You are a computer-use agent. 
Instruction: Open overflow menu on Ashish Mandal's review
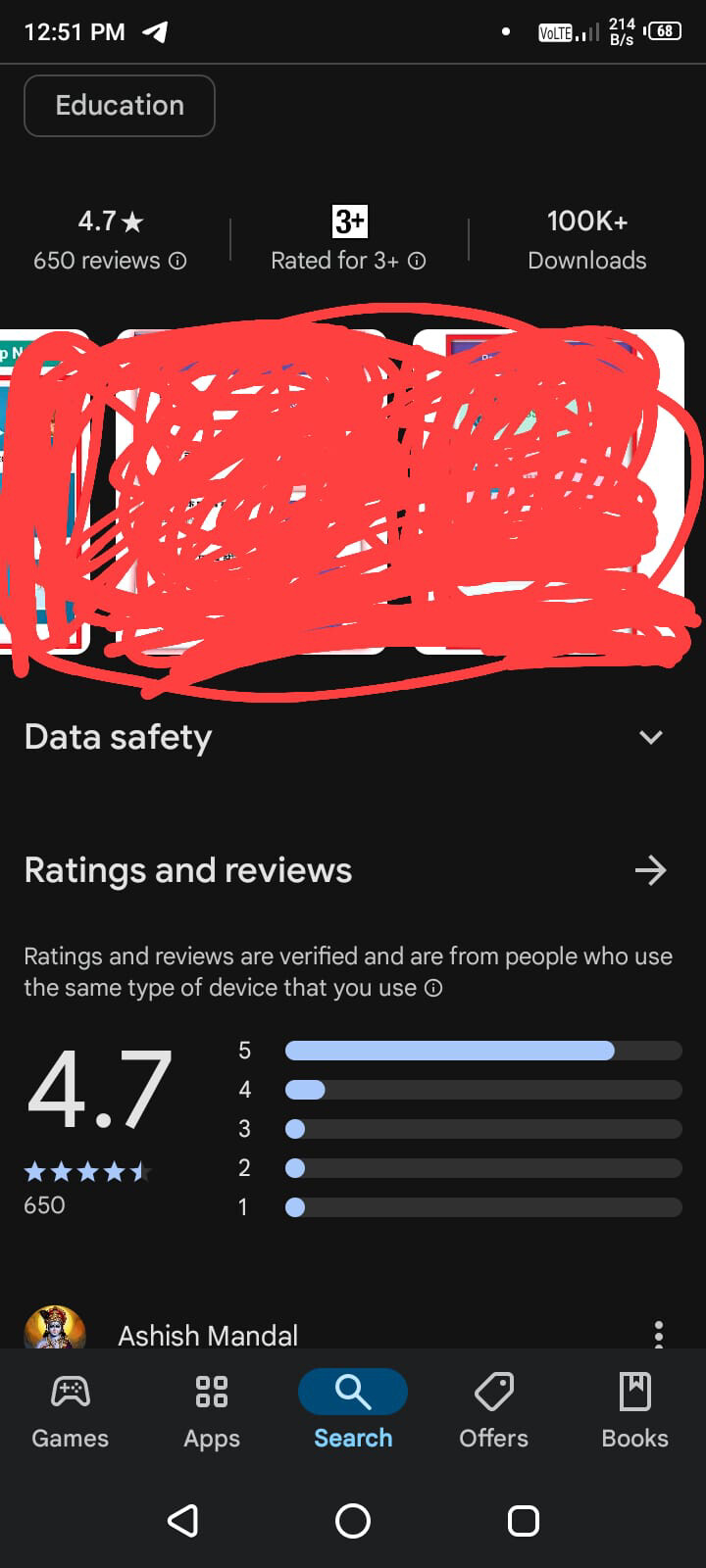pos(659,1334)
